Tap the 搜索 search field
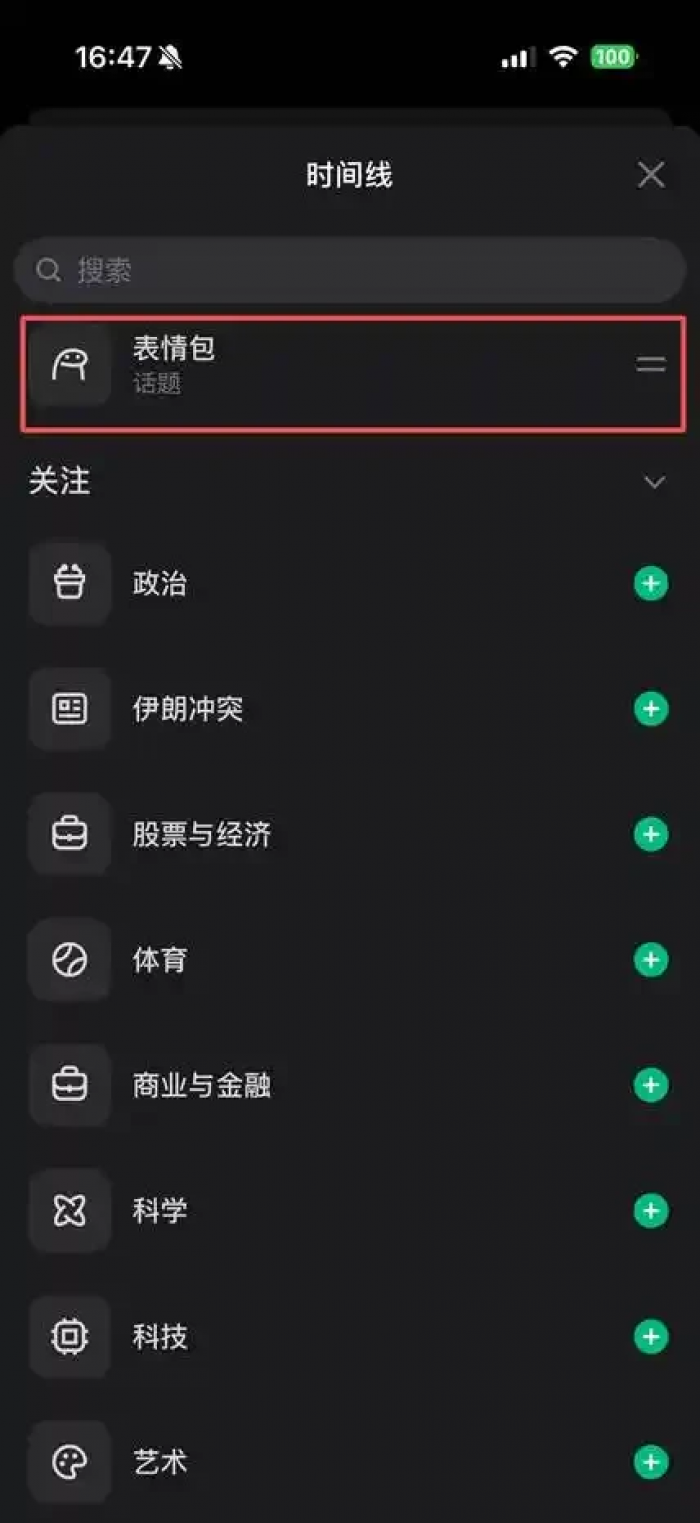Viewport: 700px width, 1523px height. pos(350,270)
